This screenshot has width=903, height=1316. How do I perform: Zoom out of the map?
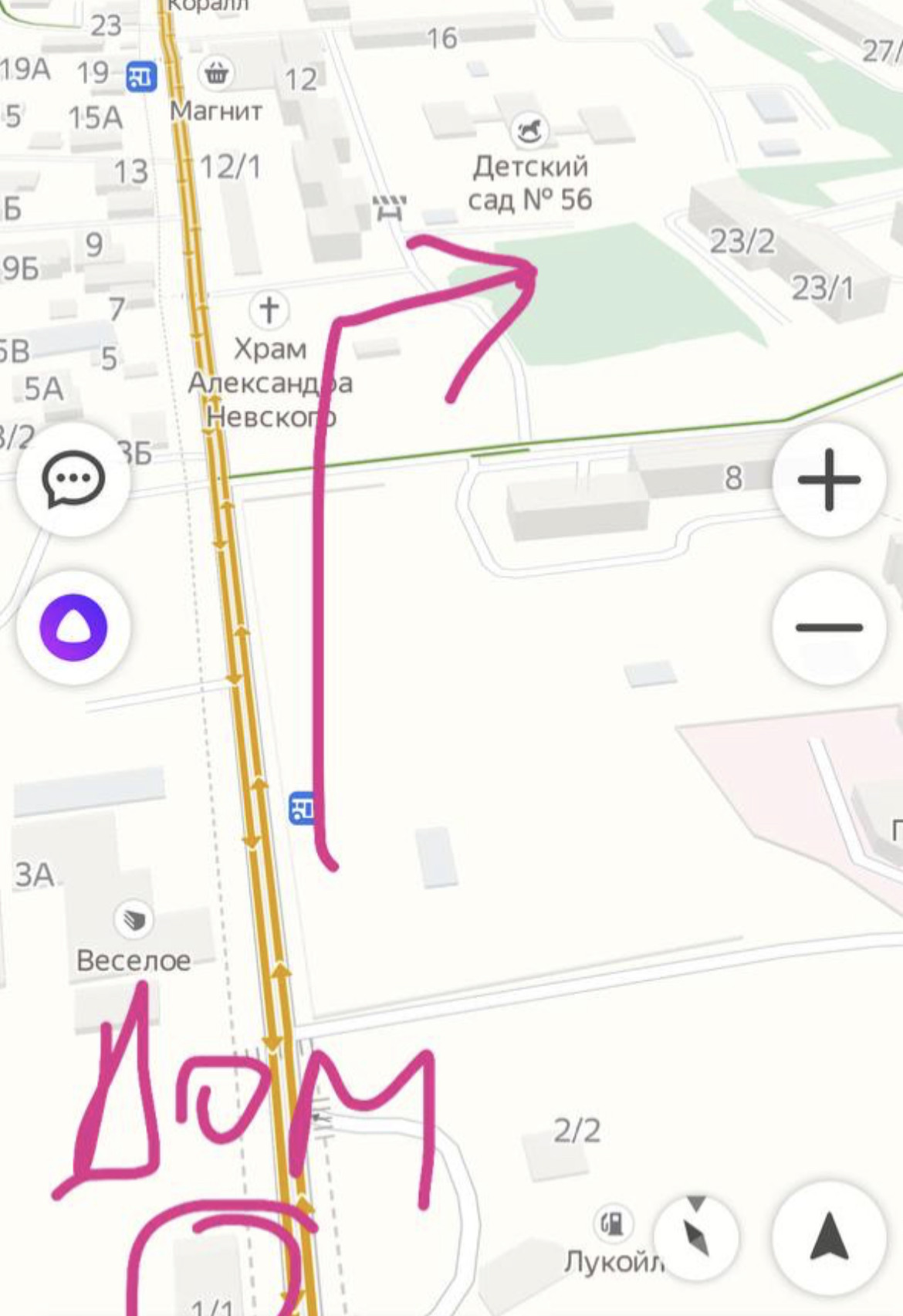[x=829, y=628]
